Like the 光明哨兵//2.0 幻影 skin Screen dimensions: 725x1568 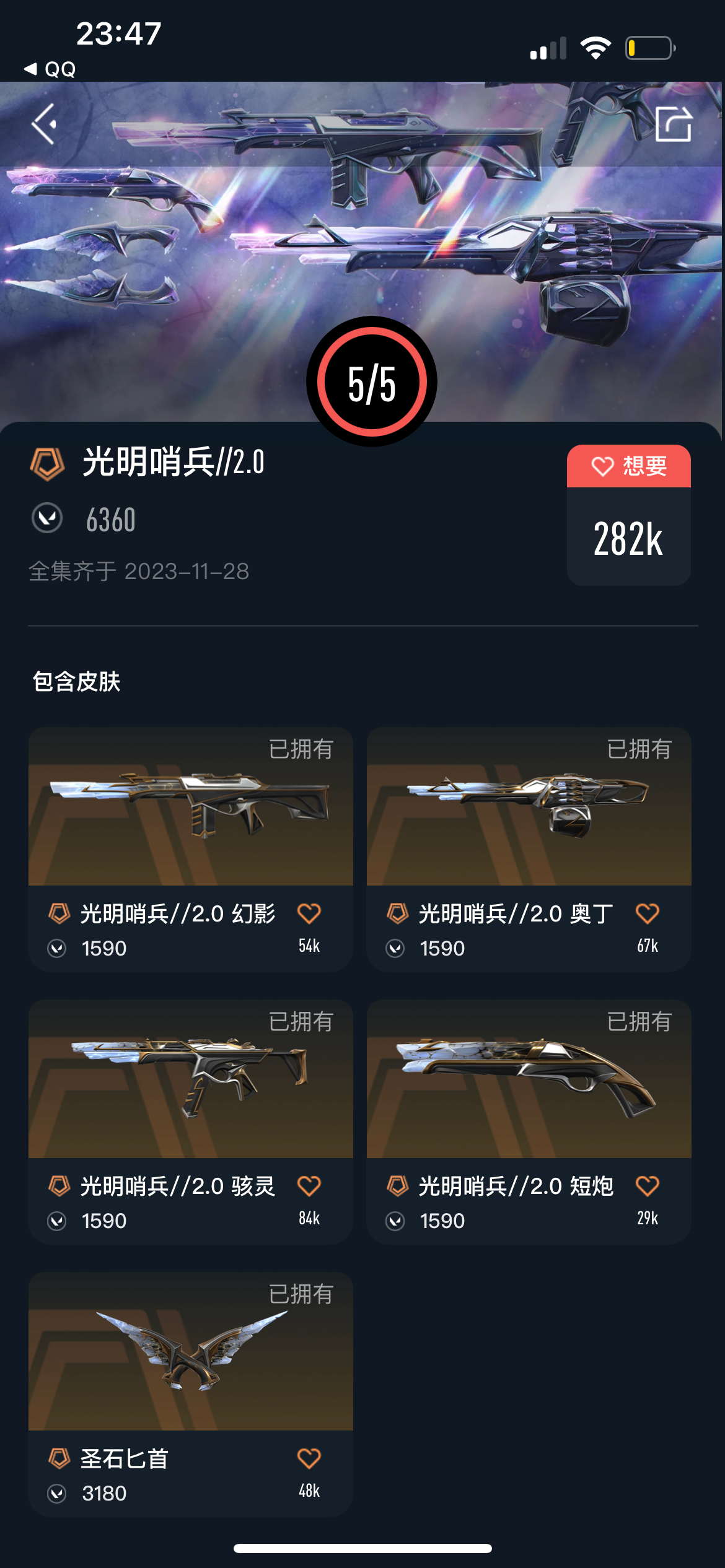click(x=309, y=914)
